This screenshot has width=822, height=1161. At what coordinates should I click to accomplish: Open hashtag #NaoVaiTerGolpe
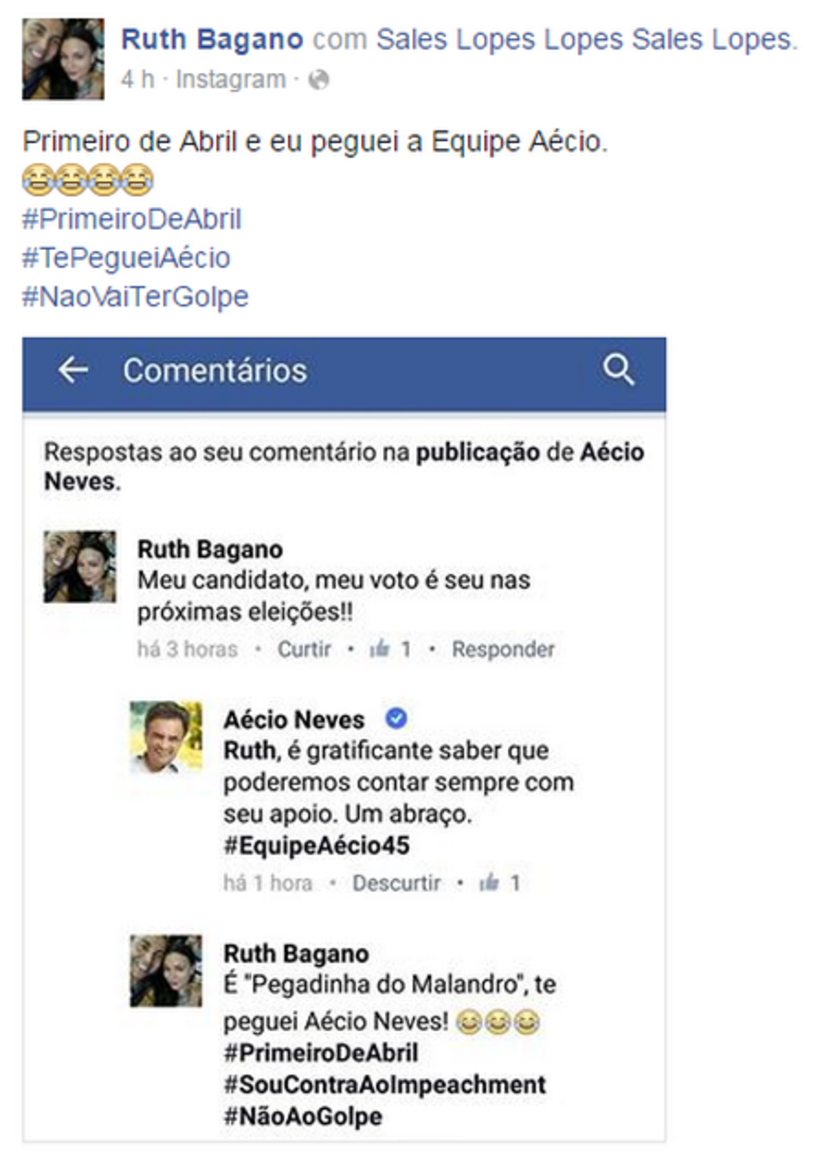pos(135,297)
